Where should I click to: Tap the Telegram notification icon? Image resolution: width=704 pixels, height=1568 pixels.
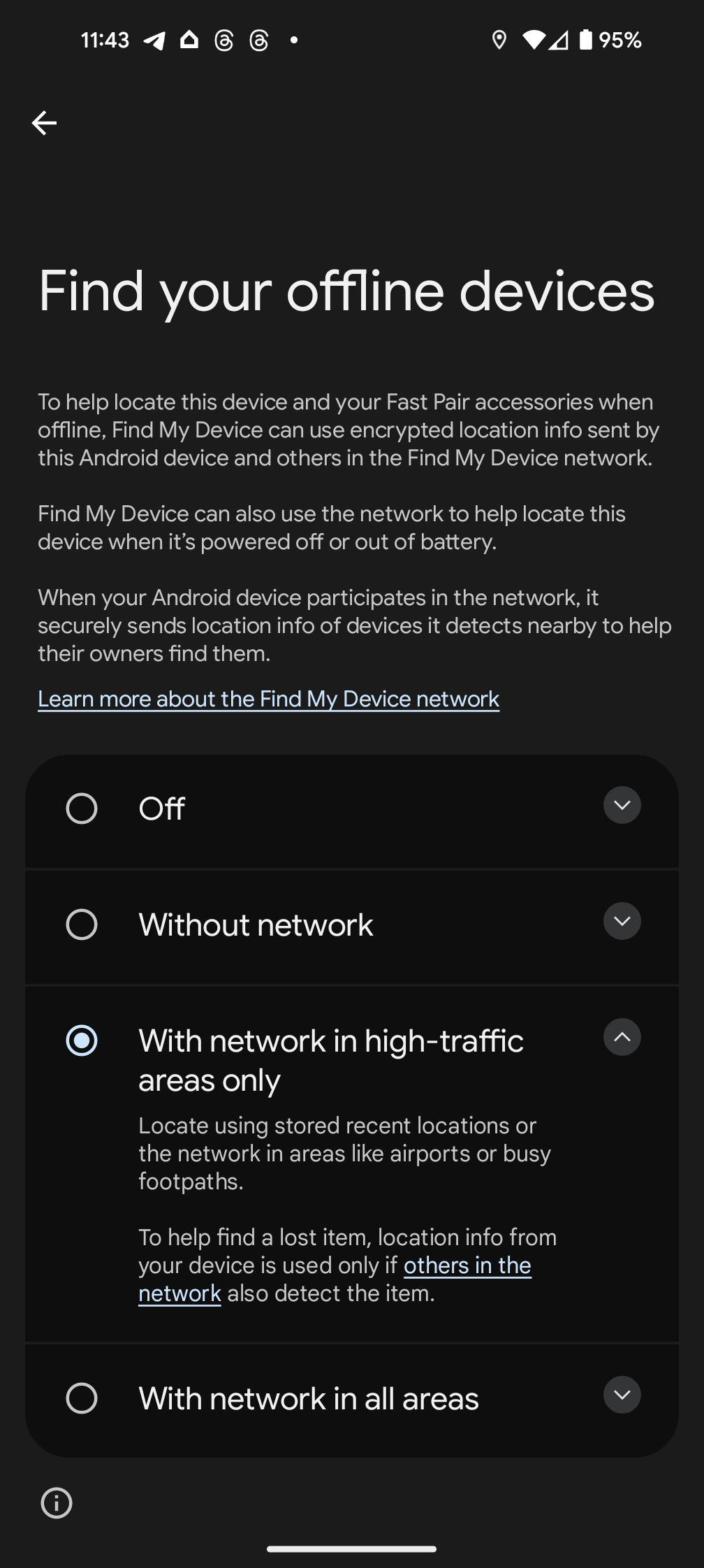(155, 40)
